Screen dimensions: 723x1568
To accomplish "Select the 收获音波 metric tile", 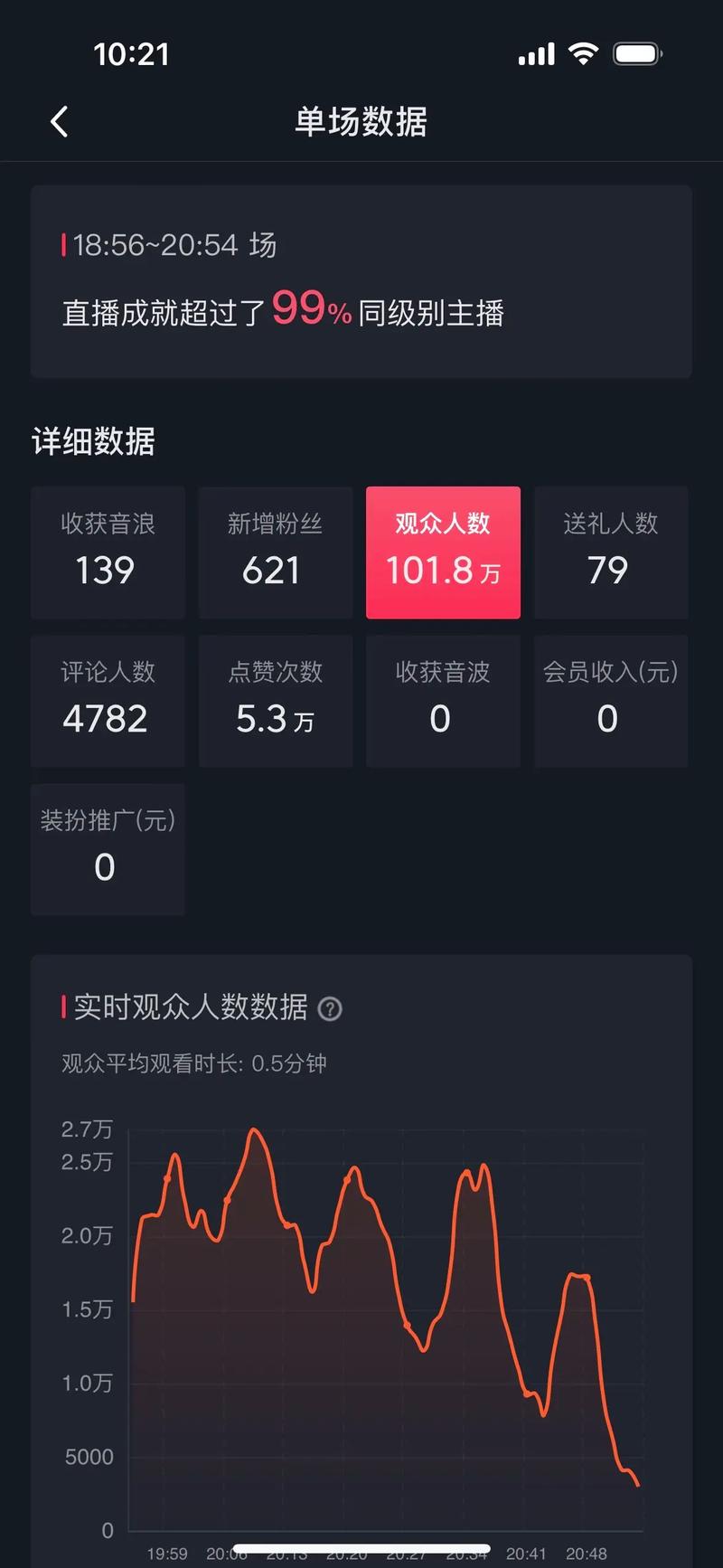I will click(x=443, y=701).
